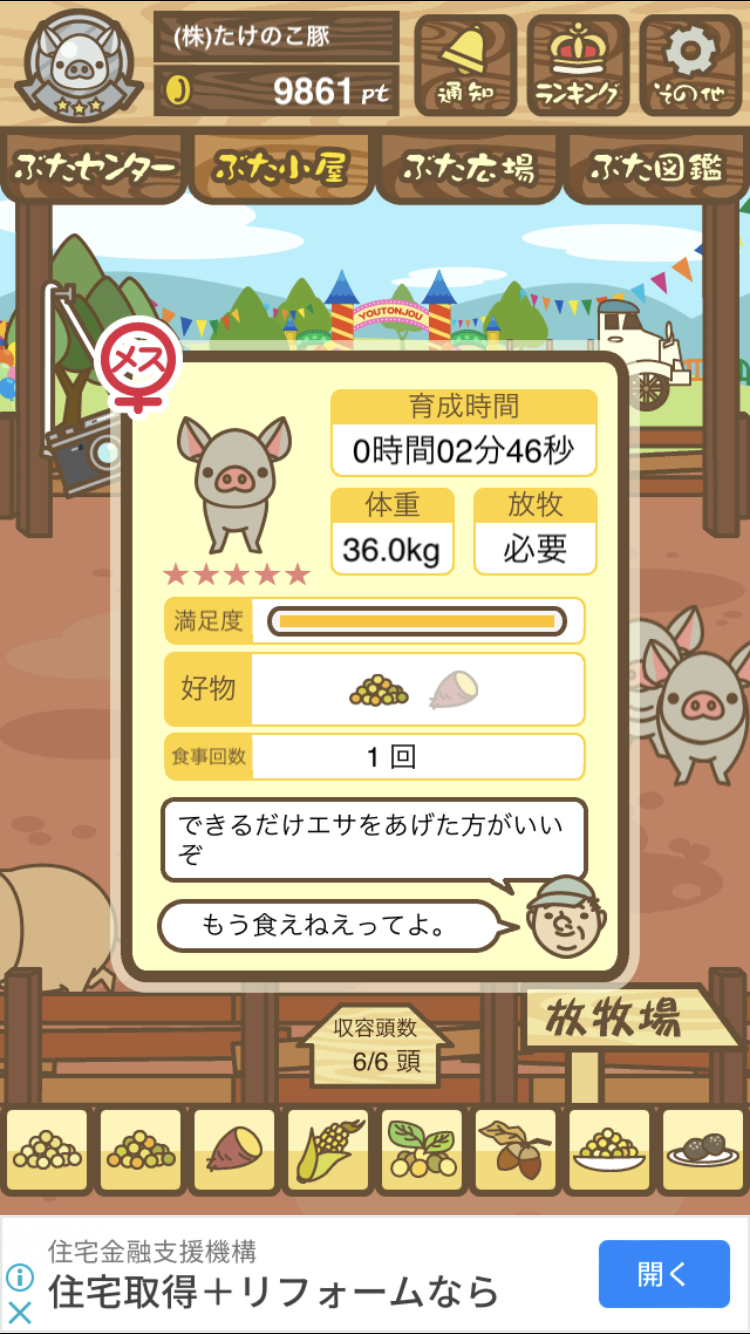Open the 開く ad button
This screenshot has height=1334, width=750.
(x=664, y=1274)
